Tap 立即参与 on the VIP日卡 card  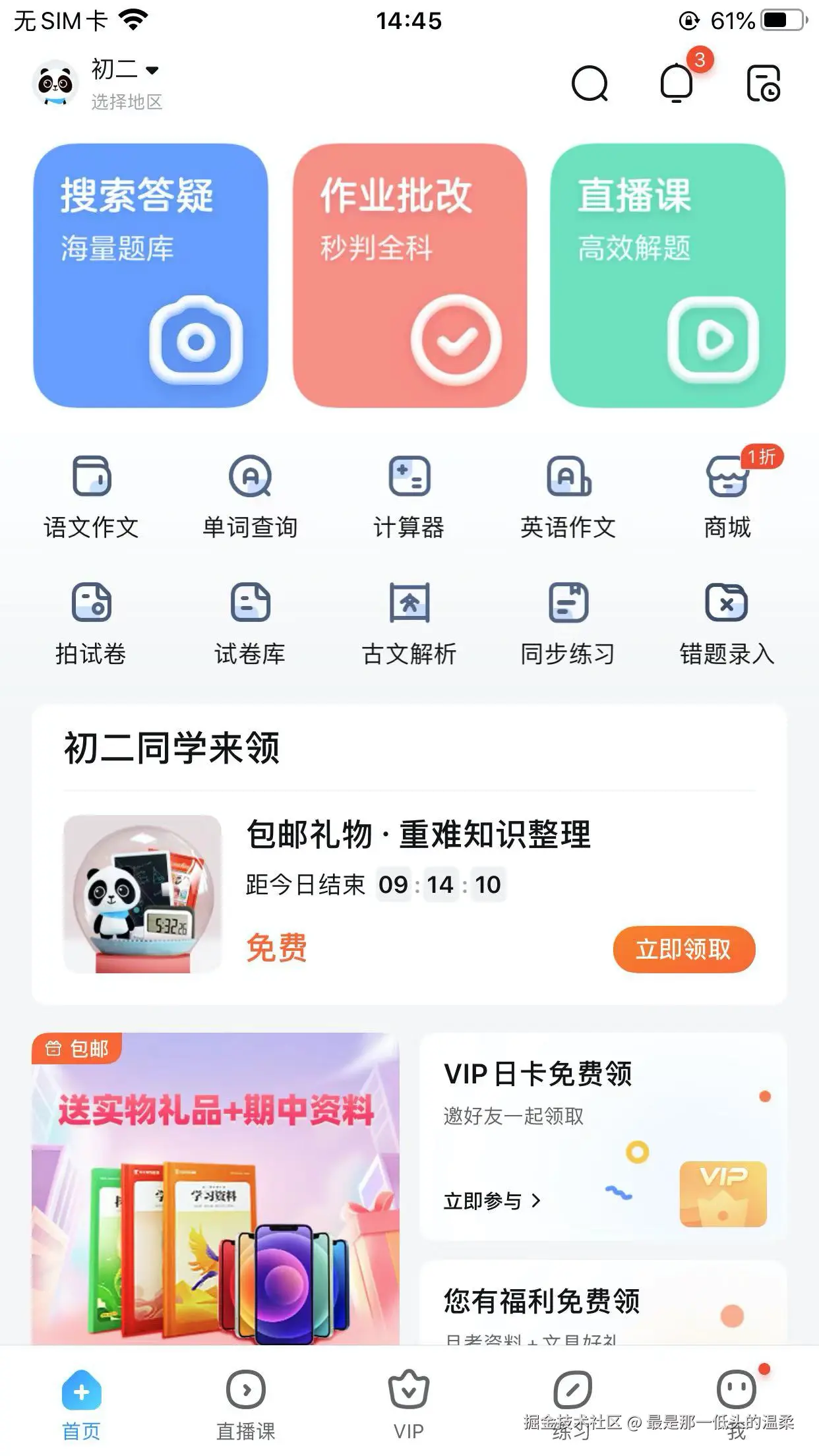coord(491,1201)
